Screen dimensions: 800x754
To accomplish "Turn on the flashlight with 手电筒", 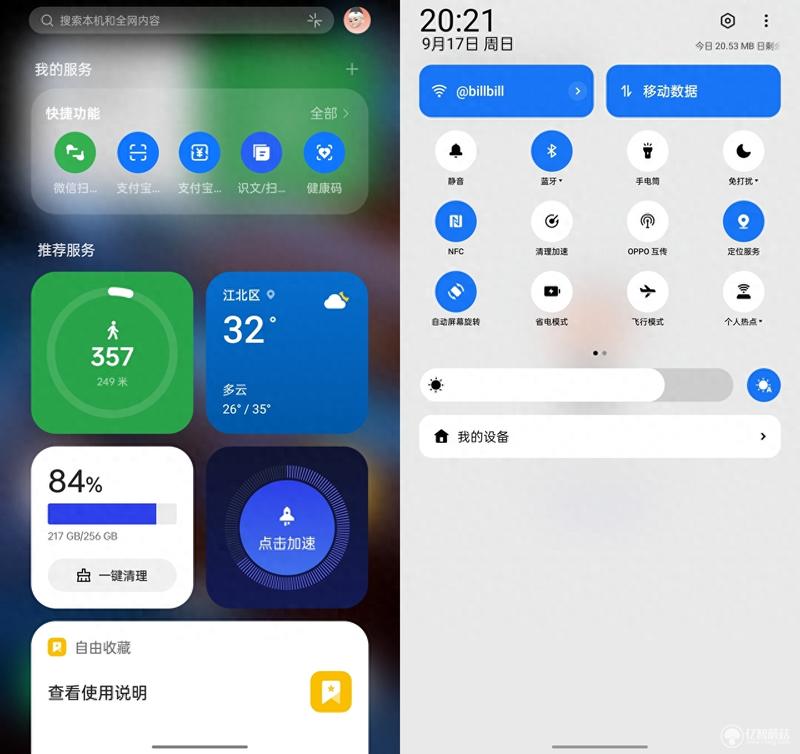I will coord(647,151).
